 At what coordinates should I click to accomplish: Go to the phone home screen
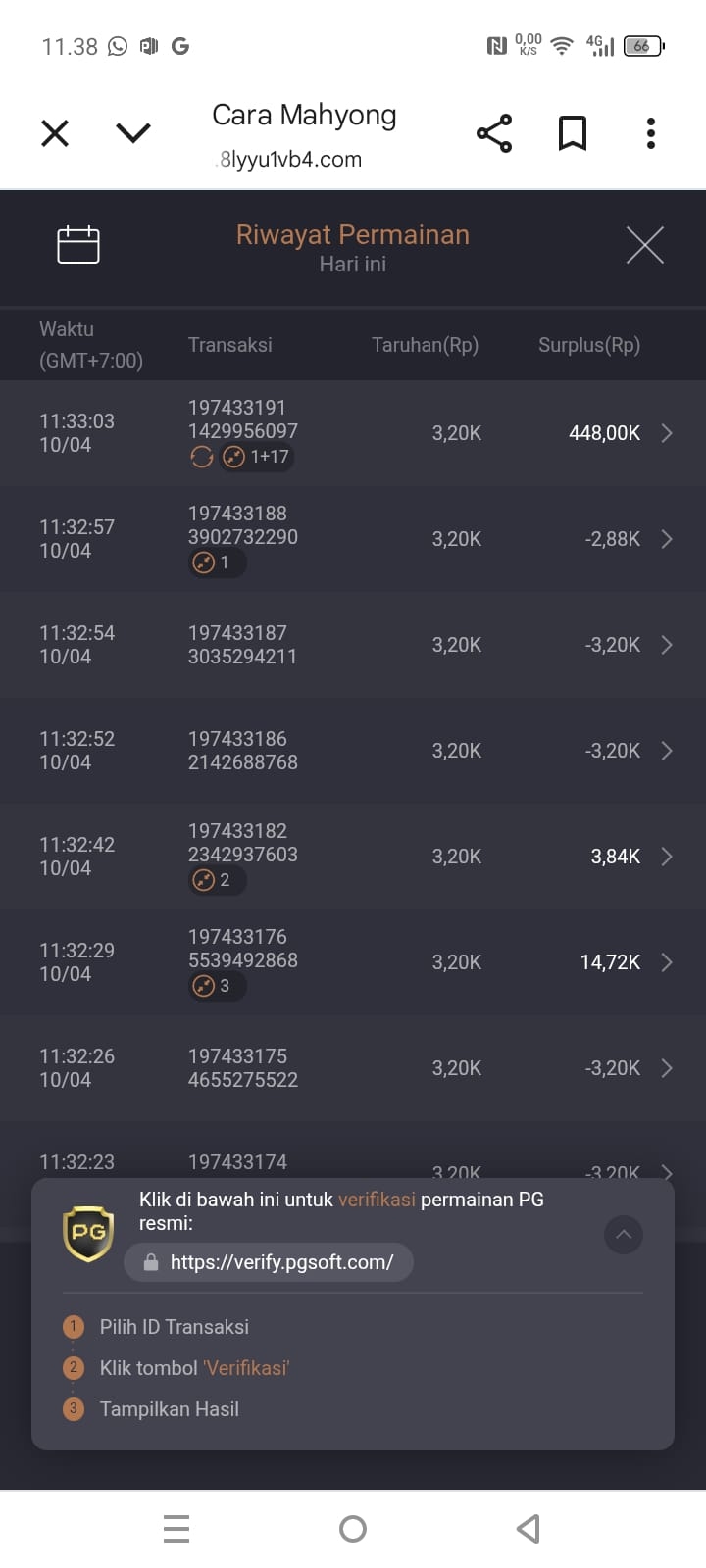[x=353, y=1529]
